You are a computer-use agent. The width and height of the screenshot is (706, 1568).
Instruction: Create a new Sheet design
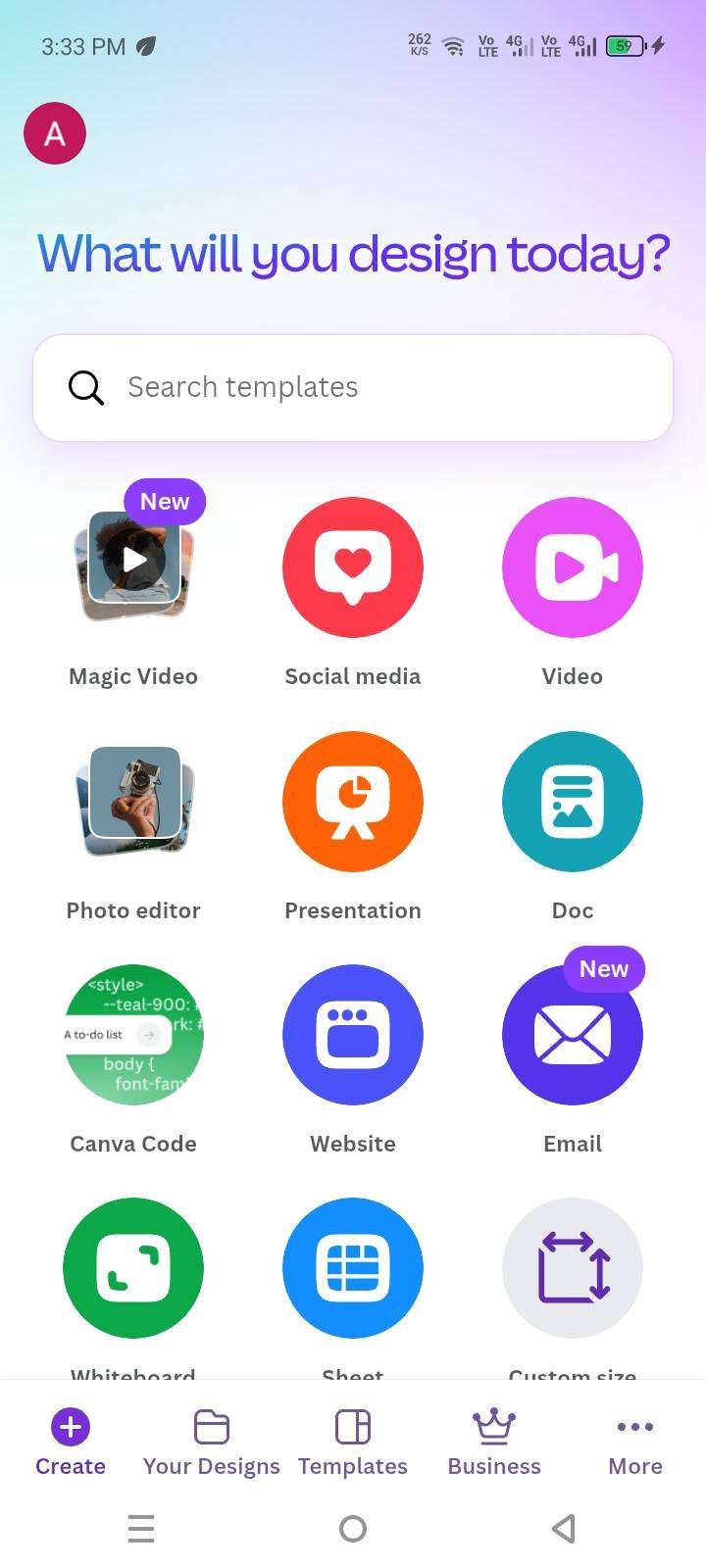click(353, 1267)
